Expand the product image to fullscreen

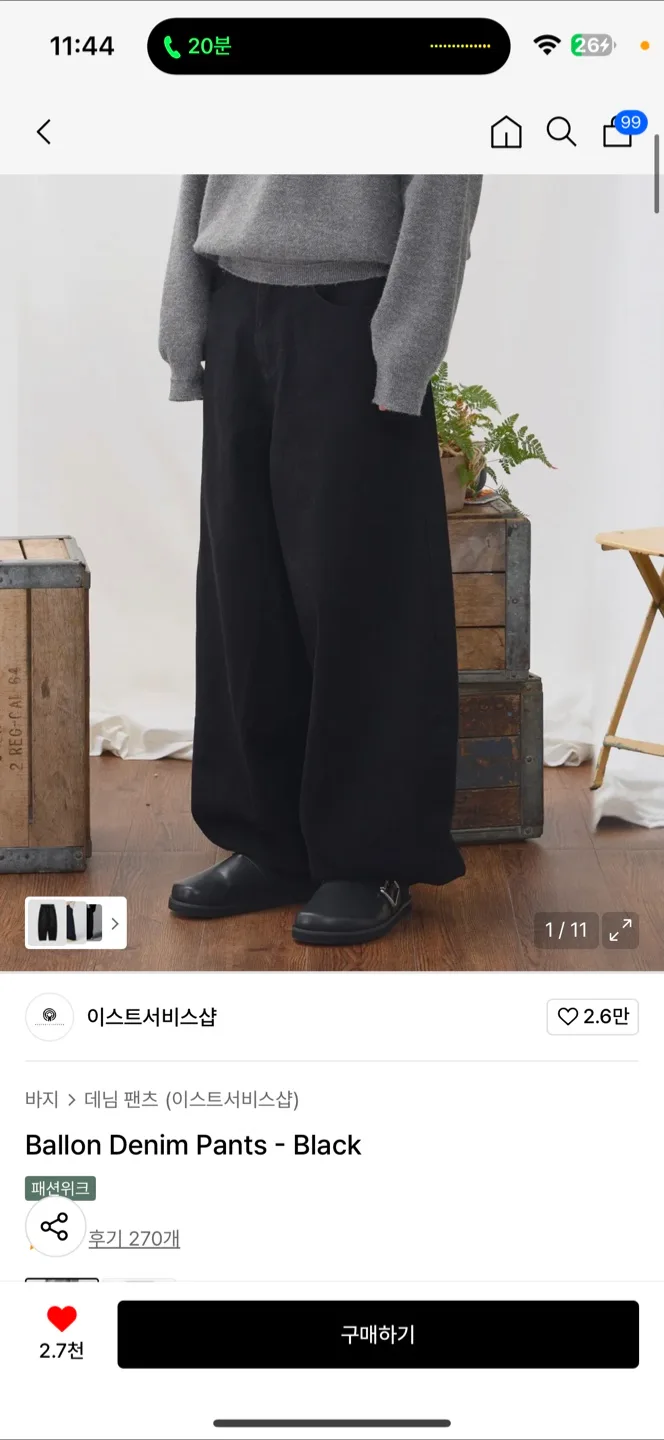(621, 930)
